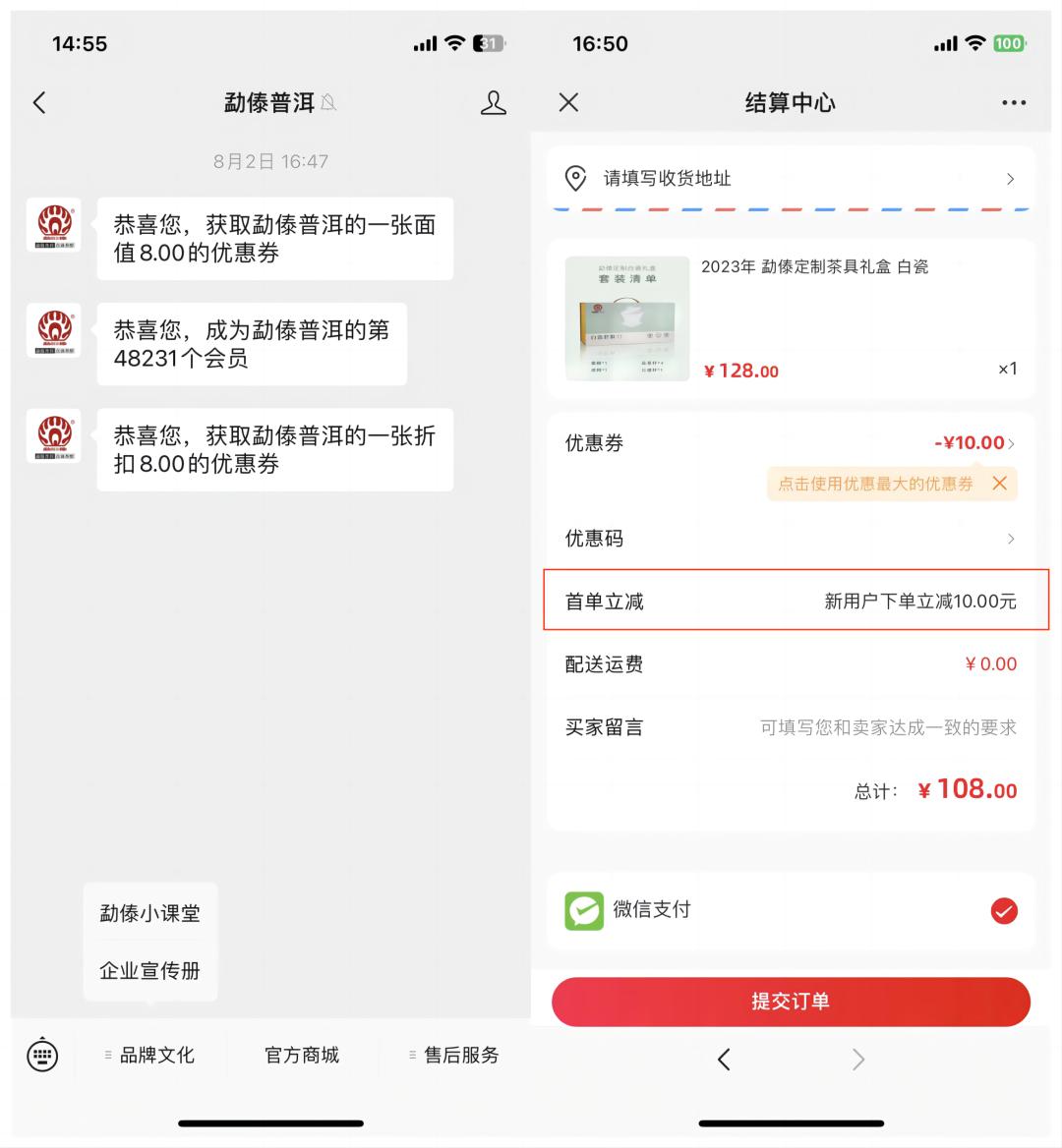
Task: Tap the WeChat keyboard input icon
Action: [x=39, y=1056]
